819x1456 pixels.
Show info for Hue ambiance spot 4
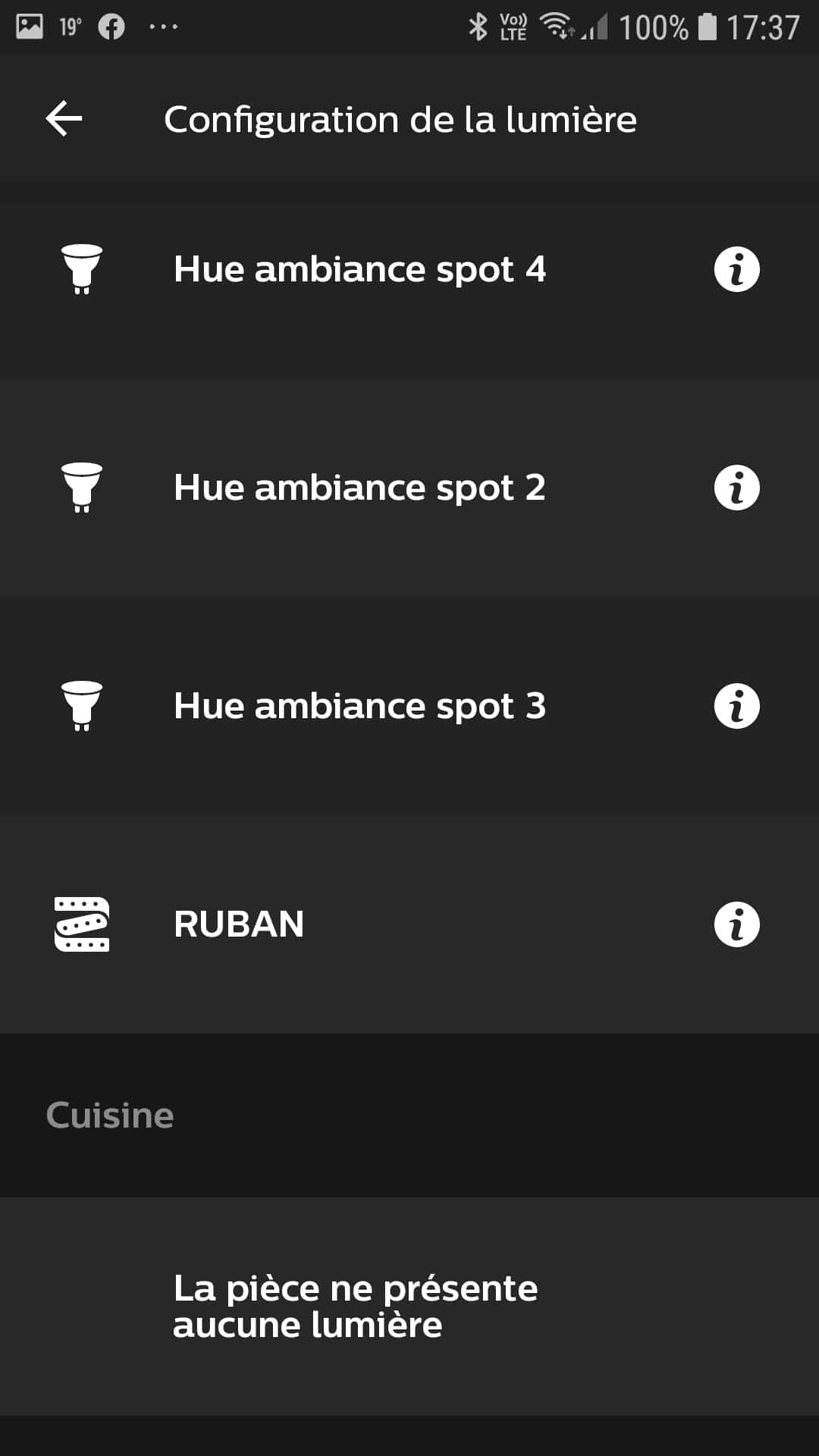[x=736, y=269]
